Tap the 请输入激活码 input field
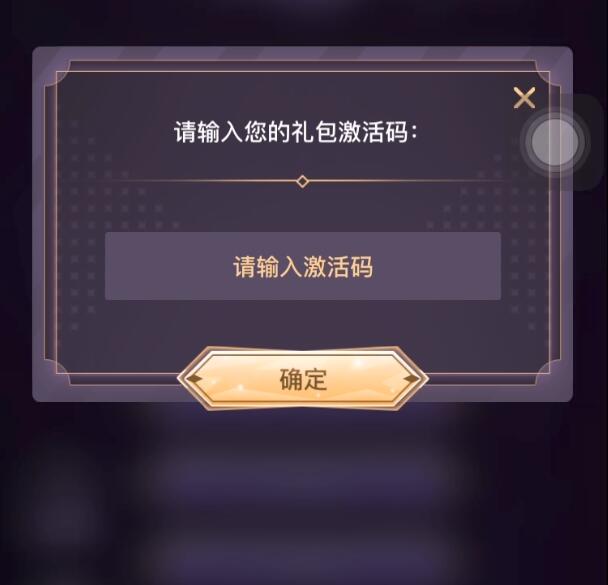Viewport: 608px width, 585px height. click(x=302, y=266)
